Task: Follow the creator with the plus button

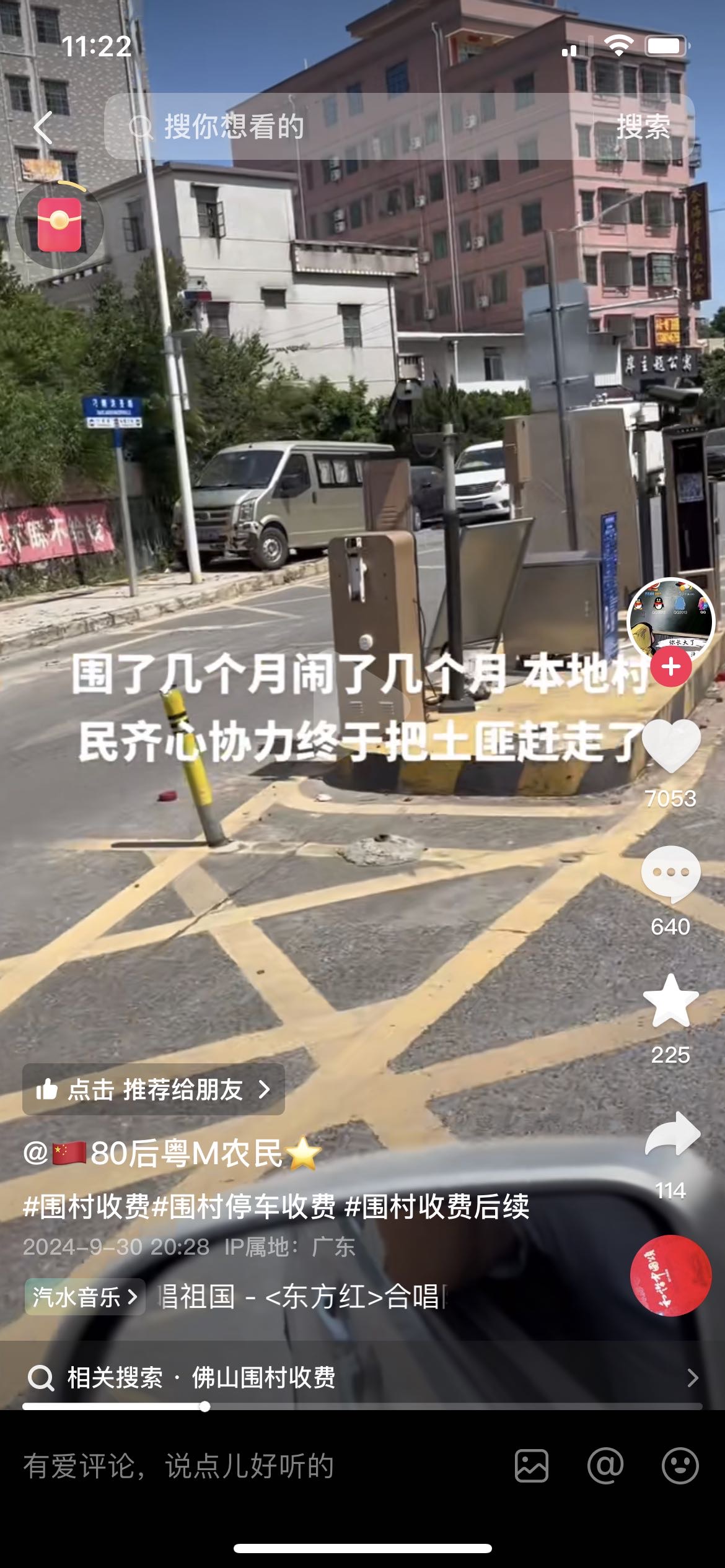Action: 671,667
